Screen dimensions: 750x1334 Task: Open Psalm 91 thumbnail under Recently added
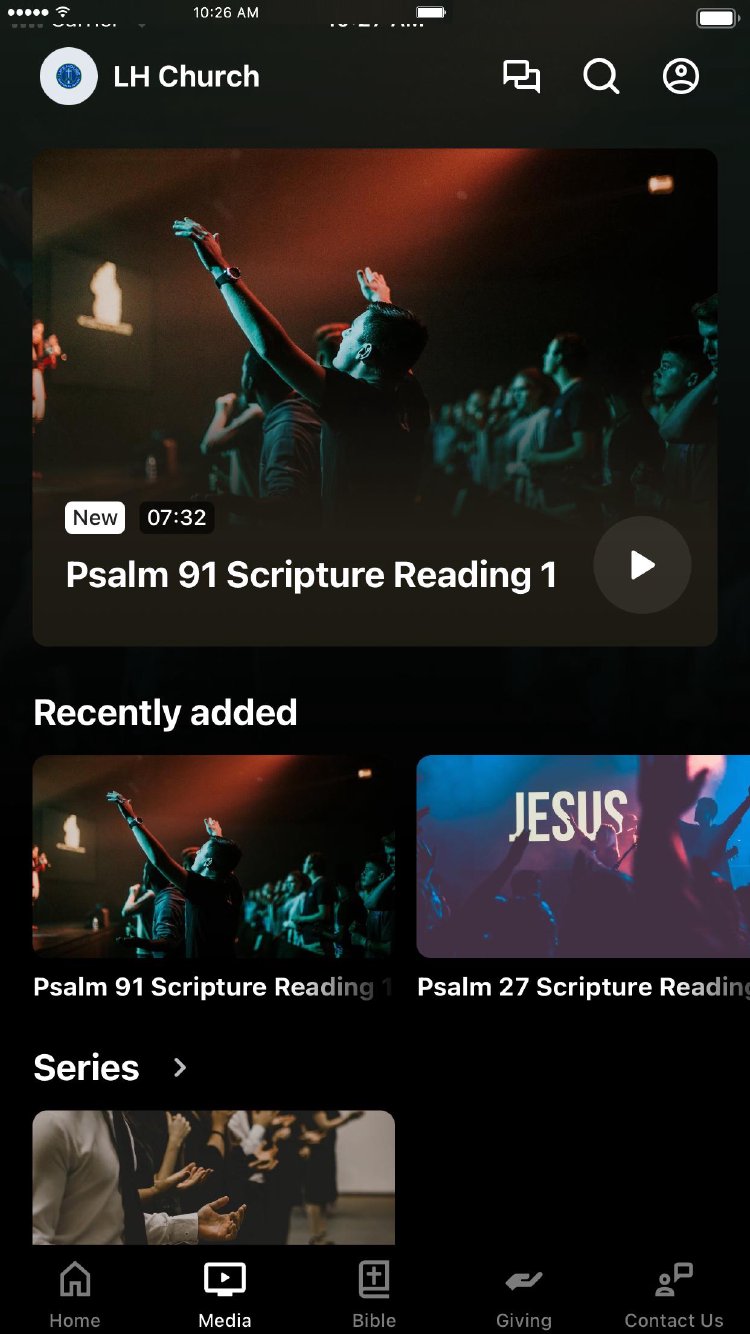pyautogui.click(x=213, y=856)
